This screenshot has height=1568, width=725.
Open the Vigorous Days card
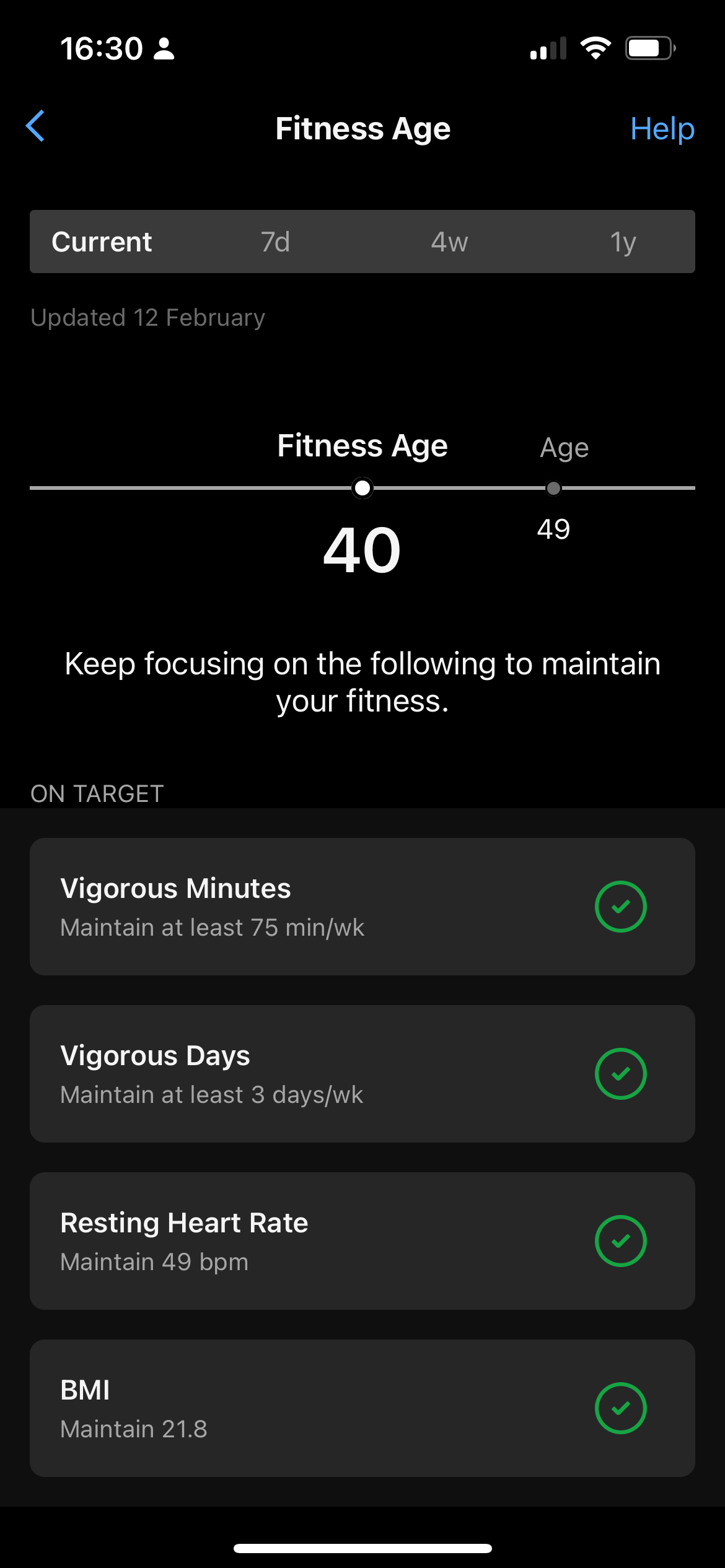(362, 1074)
